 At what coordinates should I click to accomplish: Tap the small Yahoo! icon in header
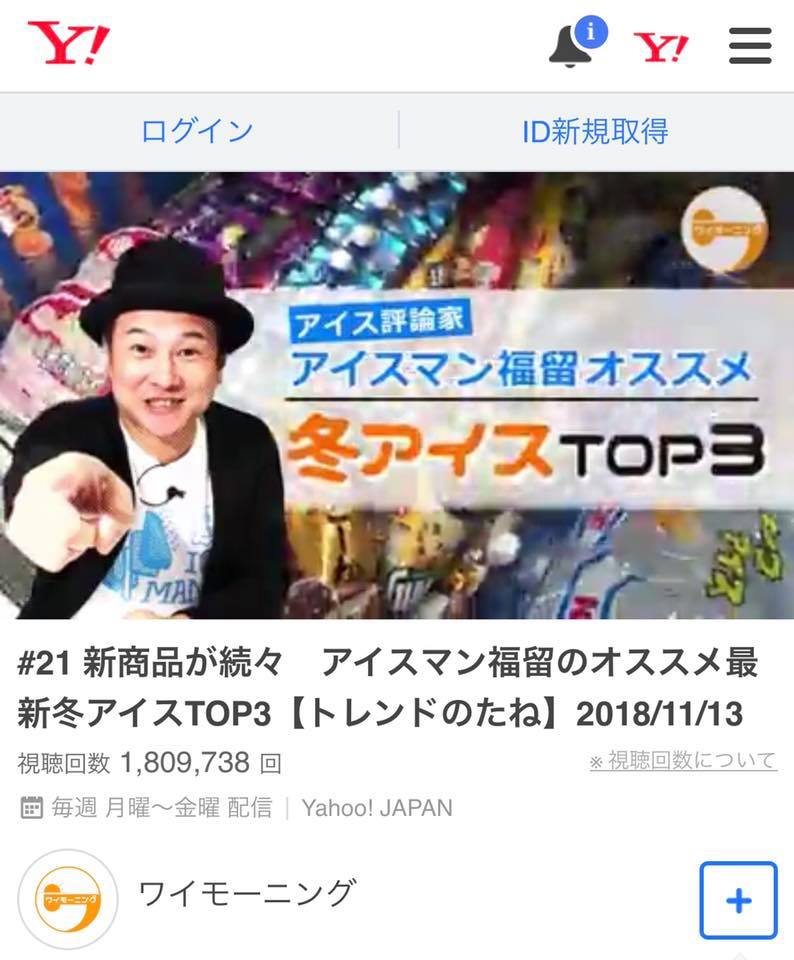click(661, 46)
